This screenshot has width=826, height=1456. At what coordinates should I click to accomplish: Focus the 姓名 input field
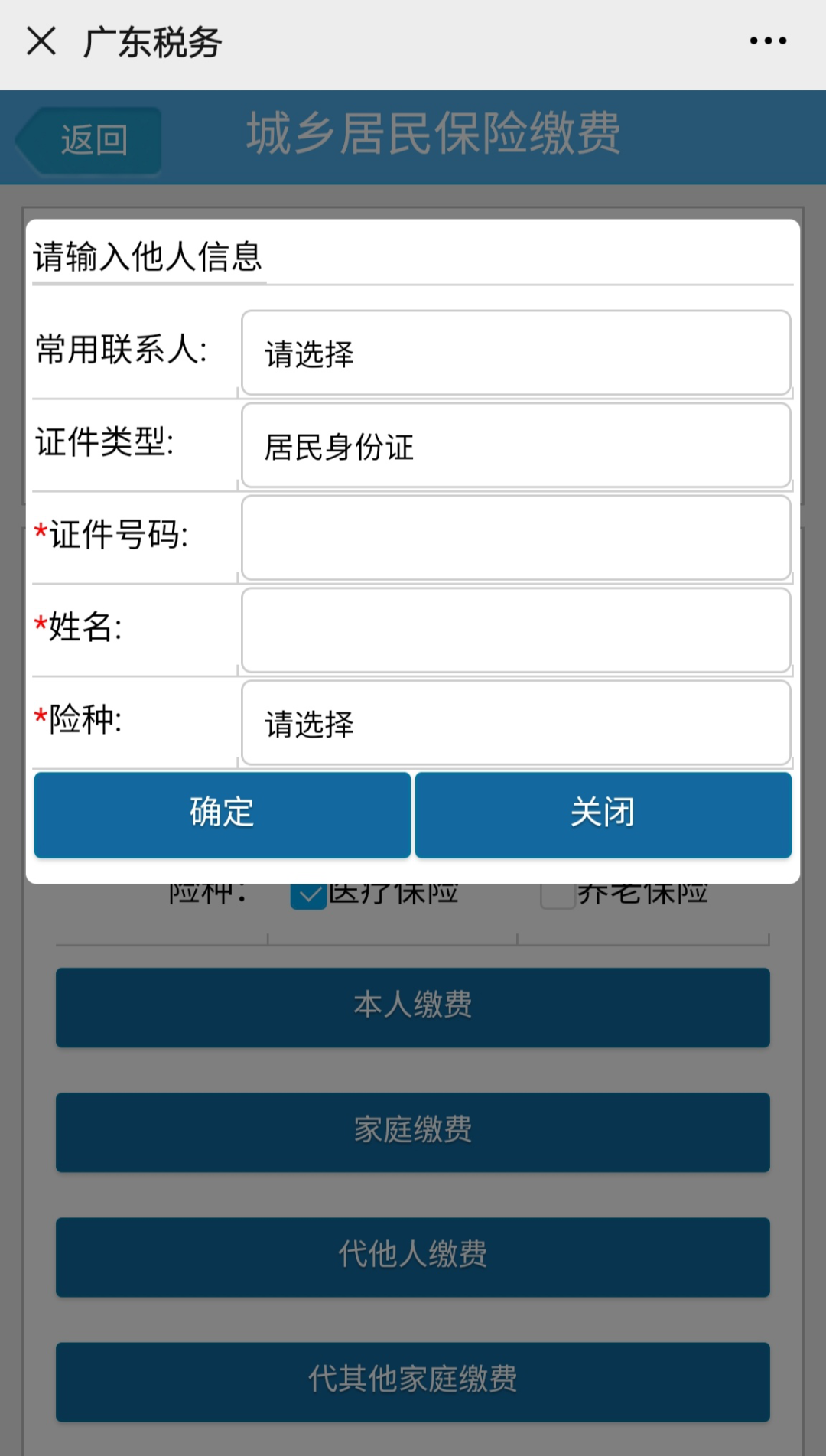[x=516, y=630]
